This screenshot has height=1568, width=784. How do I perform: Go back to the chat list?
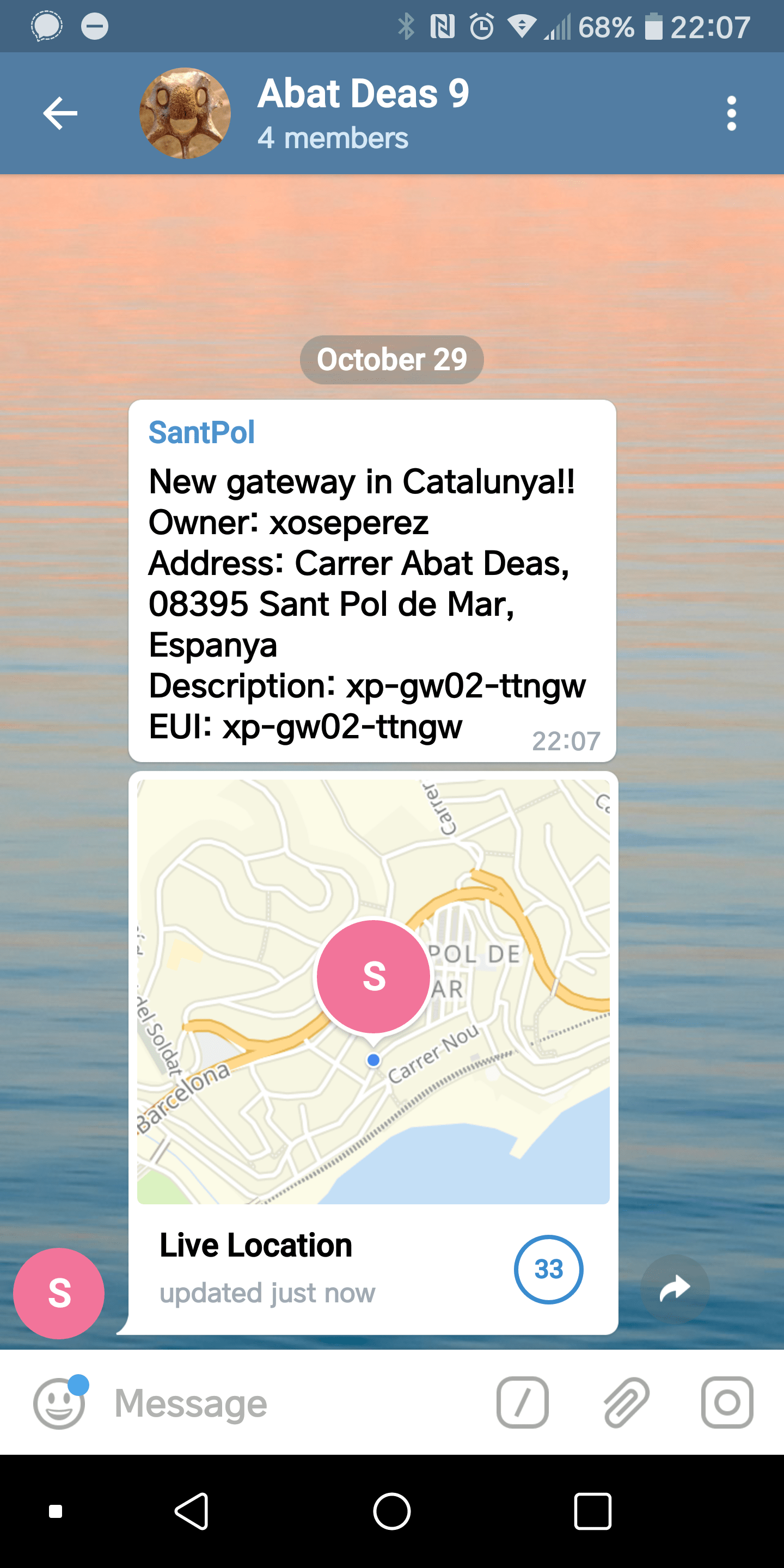pyautogui.click(x=60, y=113)
